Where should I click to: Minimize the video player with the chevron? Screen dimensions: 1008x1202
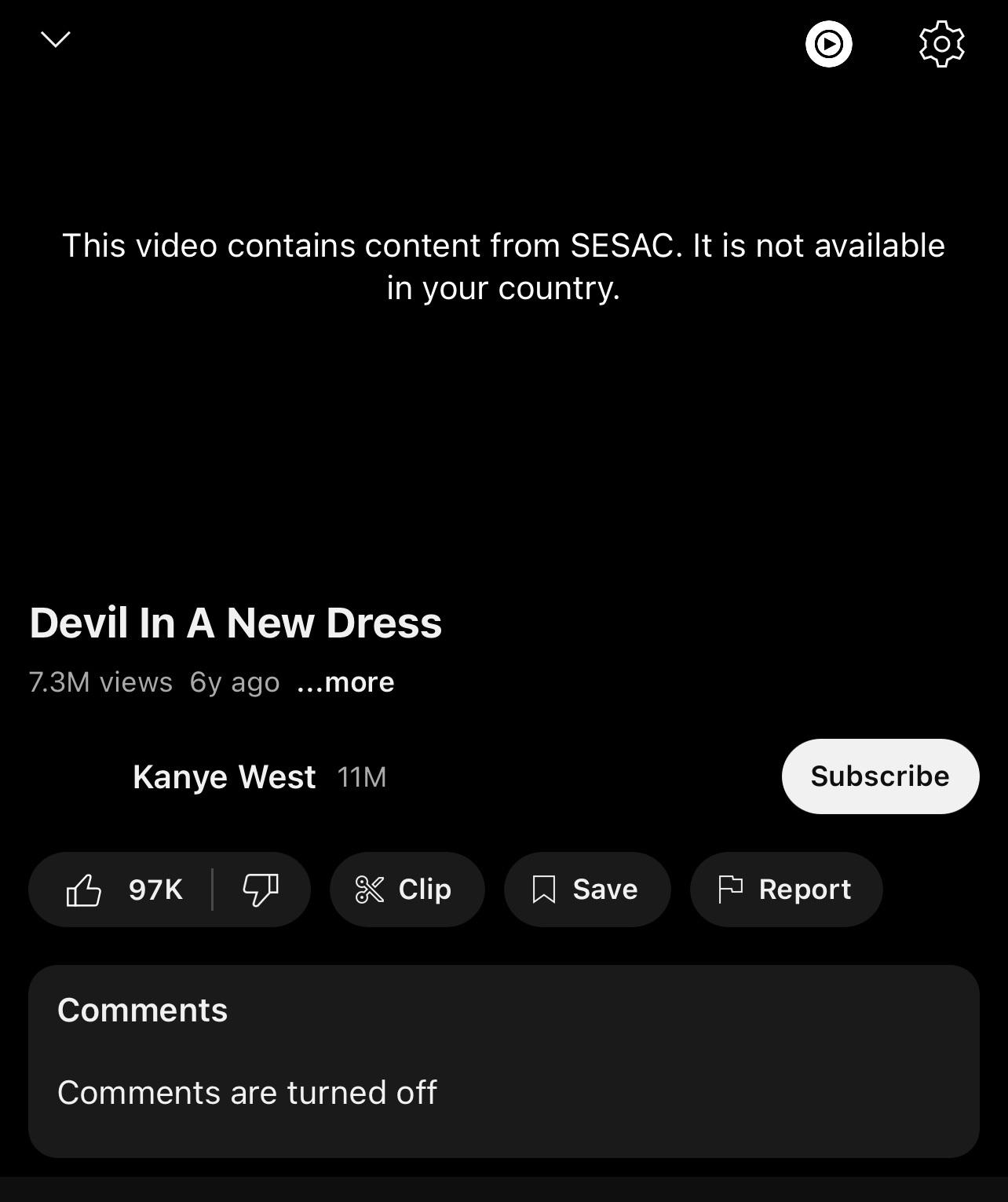point(55,39)
